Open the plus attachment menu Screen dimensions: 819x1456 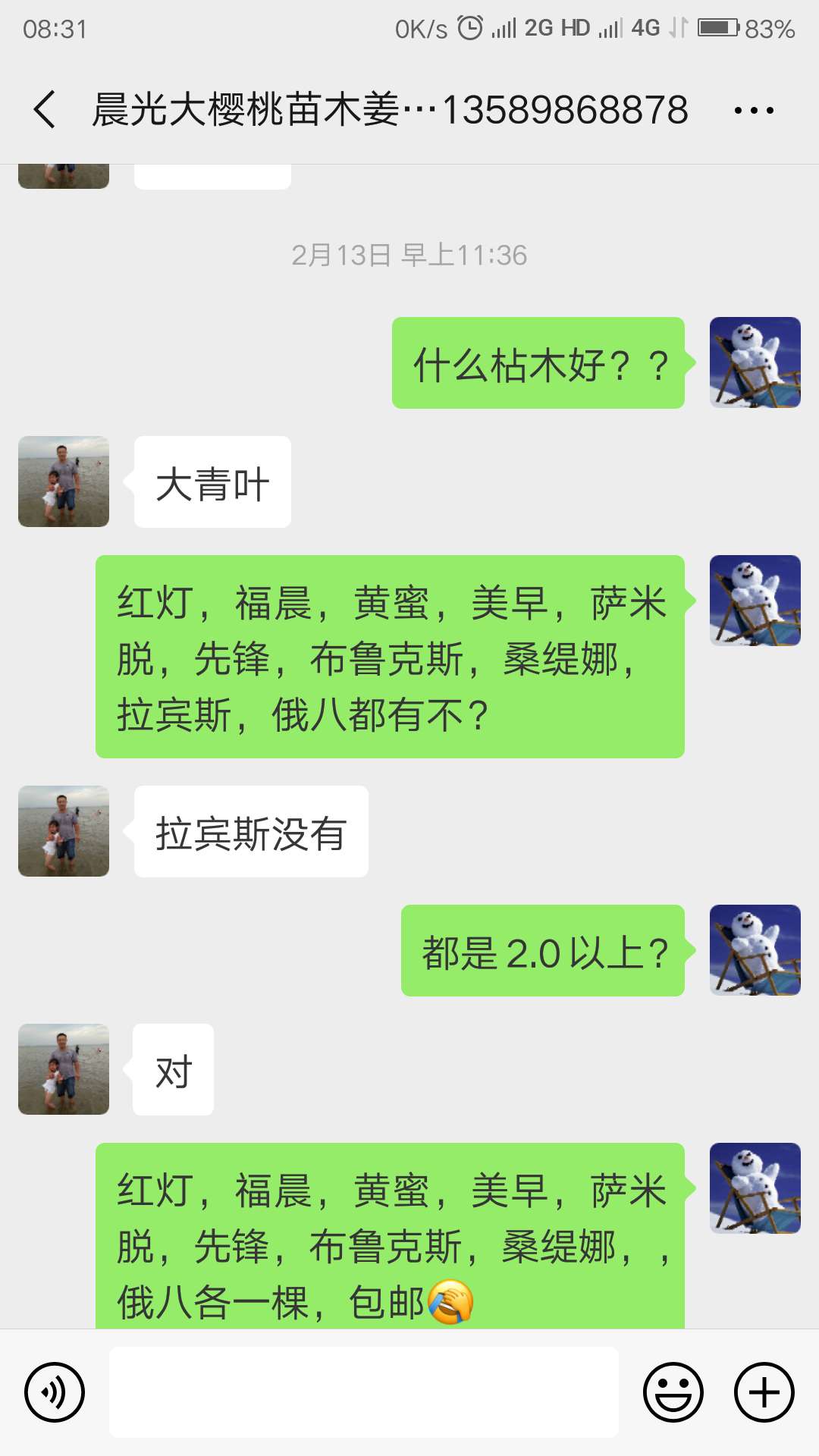tap(764, 1392)
